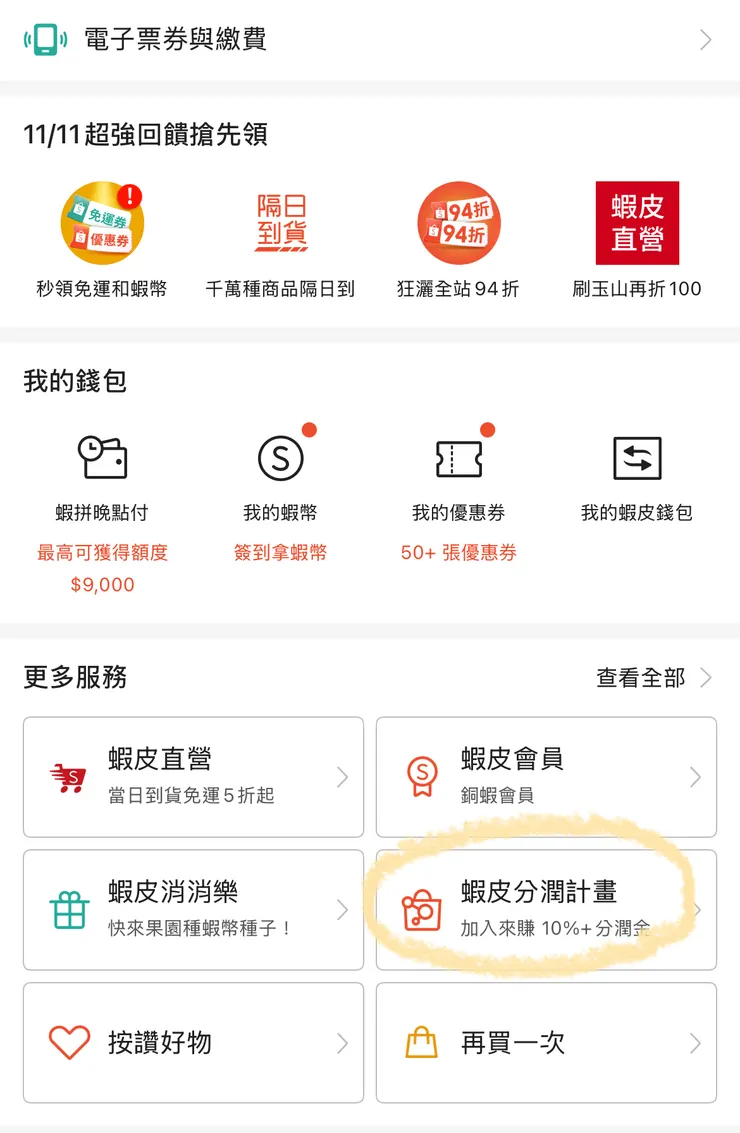Expand the 蝦皮分潤計畫 card chevron
Screen dimensions: 740x1133
698,908
